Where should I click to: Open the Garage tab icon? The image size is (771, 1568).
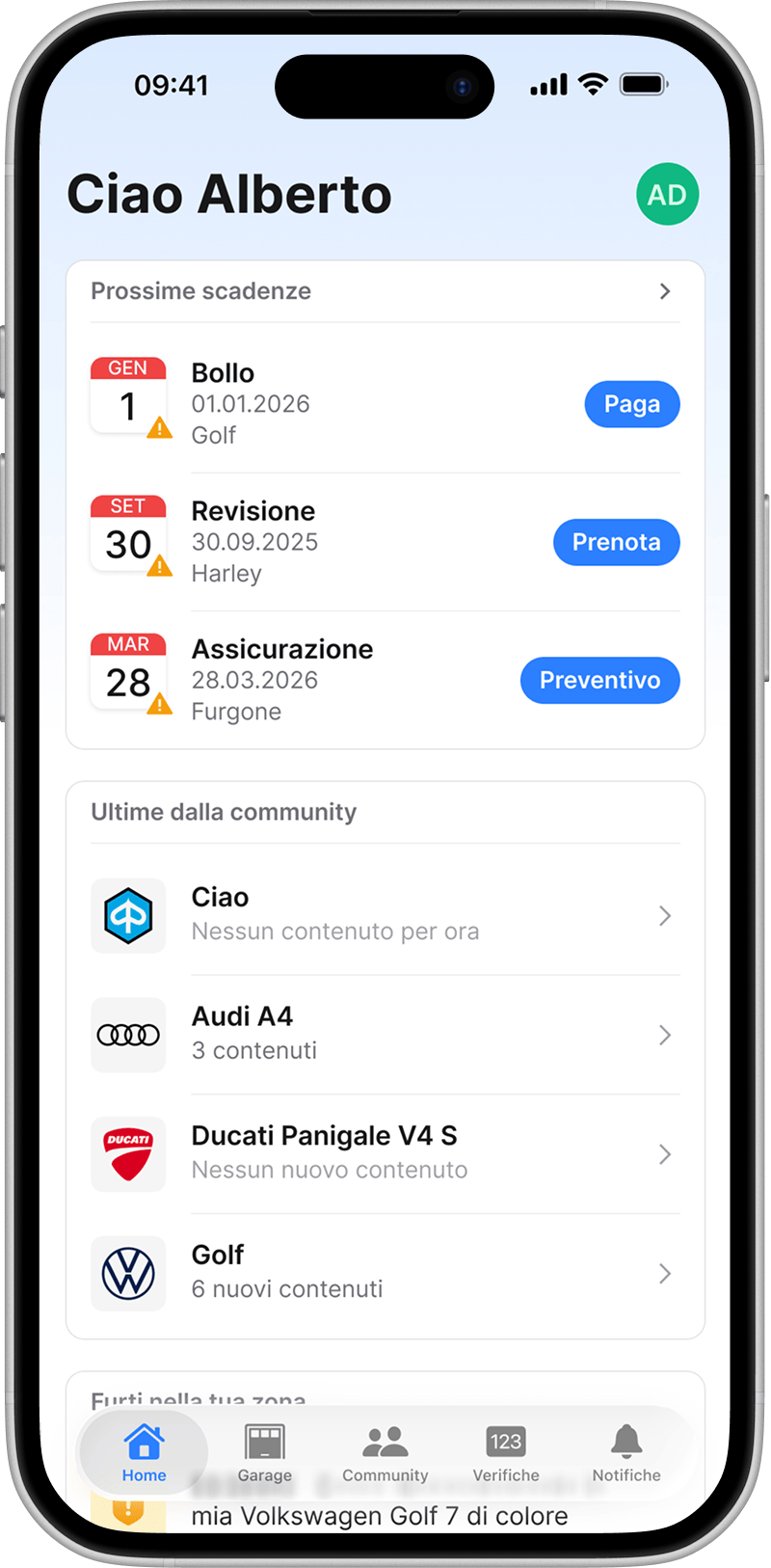[264, 1440]
